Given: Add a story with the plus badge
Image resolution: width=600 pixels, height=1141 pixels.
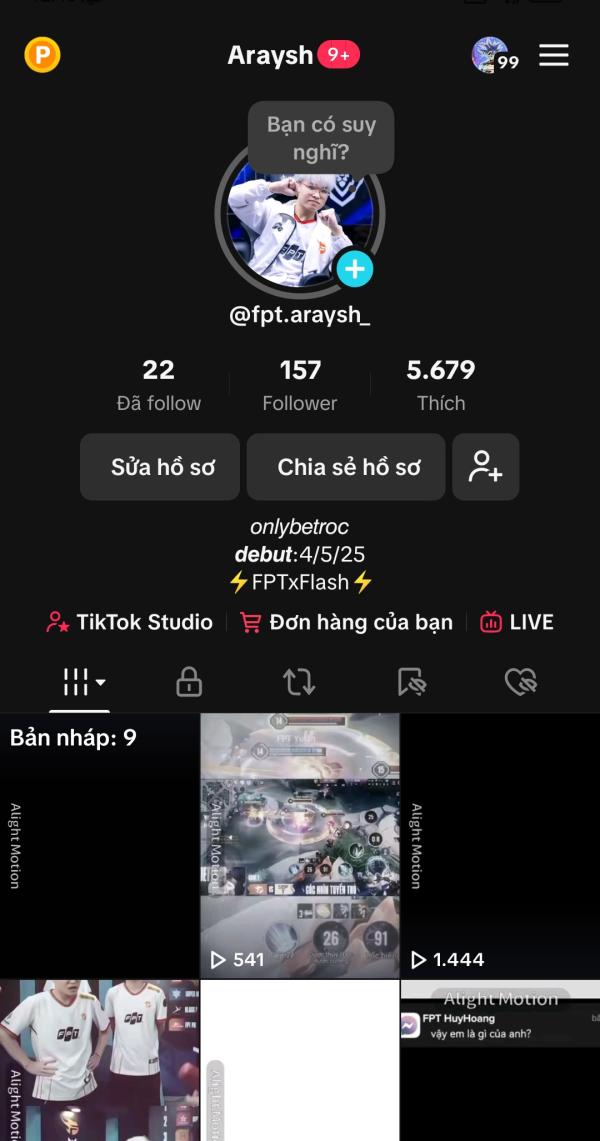Looking at the screenshot, I should pos(354,269).
